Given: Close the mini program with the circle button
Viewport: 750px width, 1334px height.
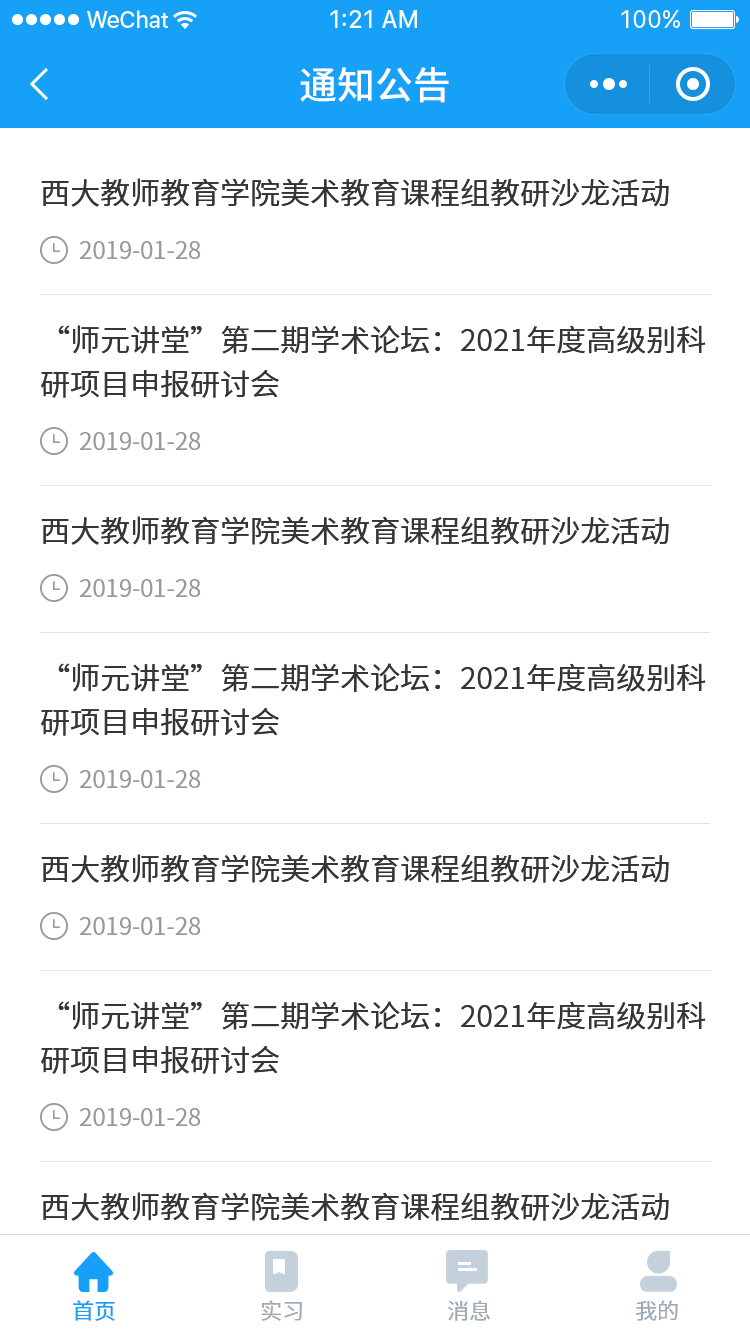Looking at the screenshot, I should point(692,85).
